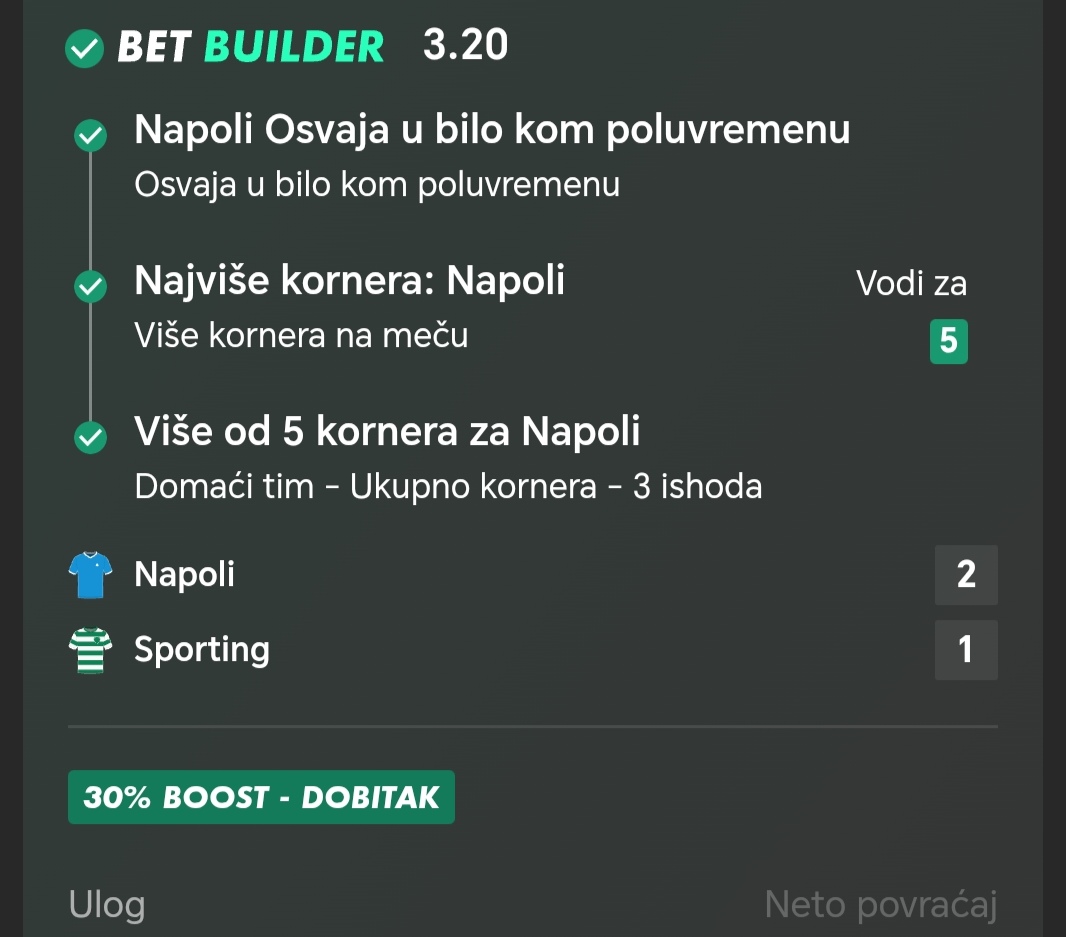Open the Bet Builder 3.20 bet details

[286, 46]
